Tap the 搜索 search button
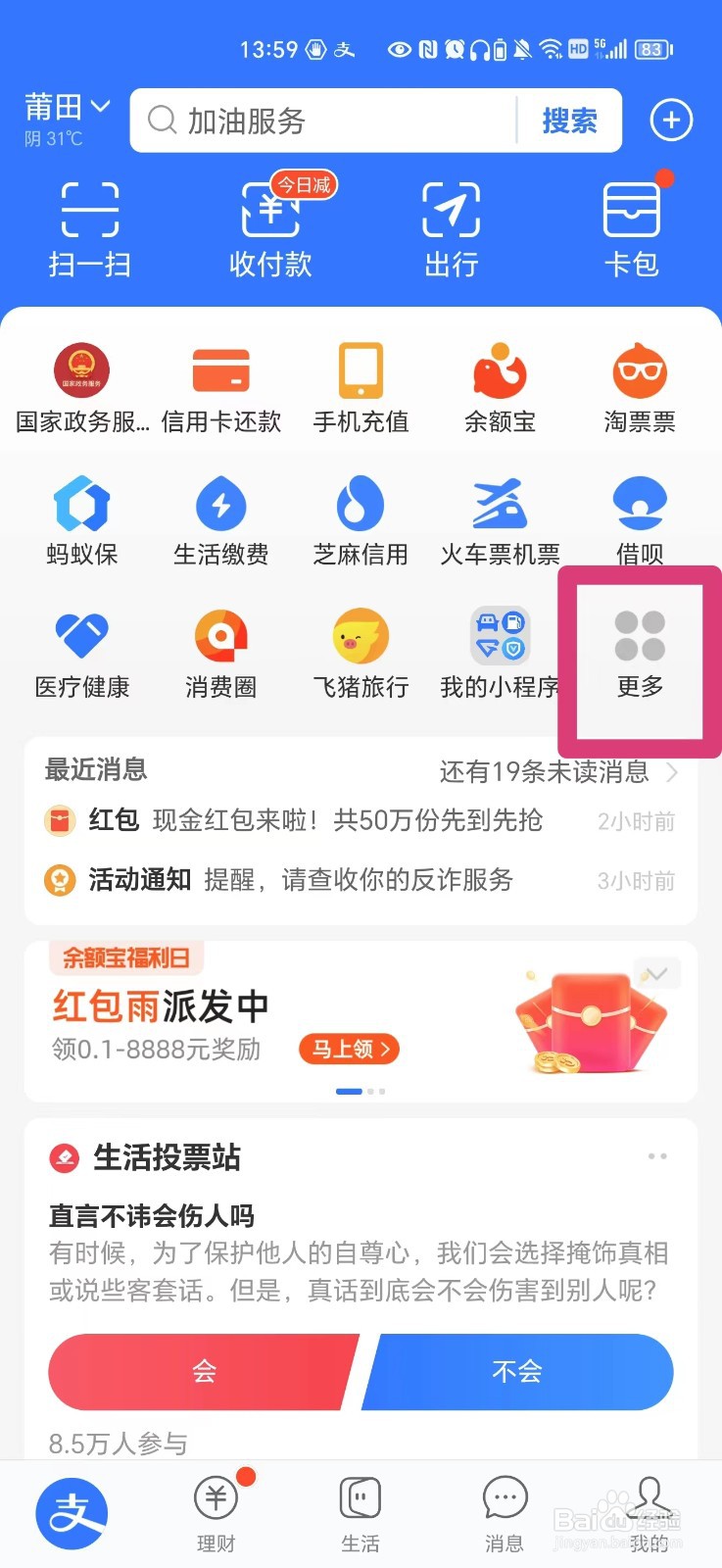The width and height of the screenshot is (722, 1568). point(570,120)
